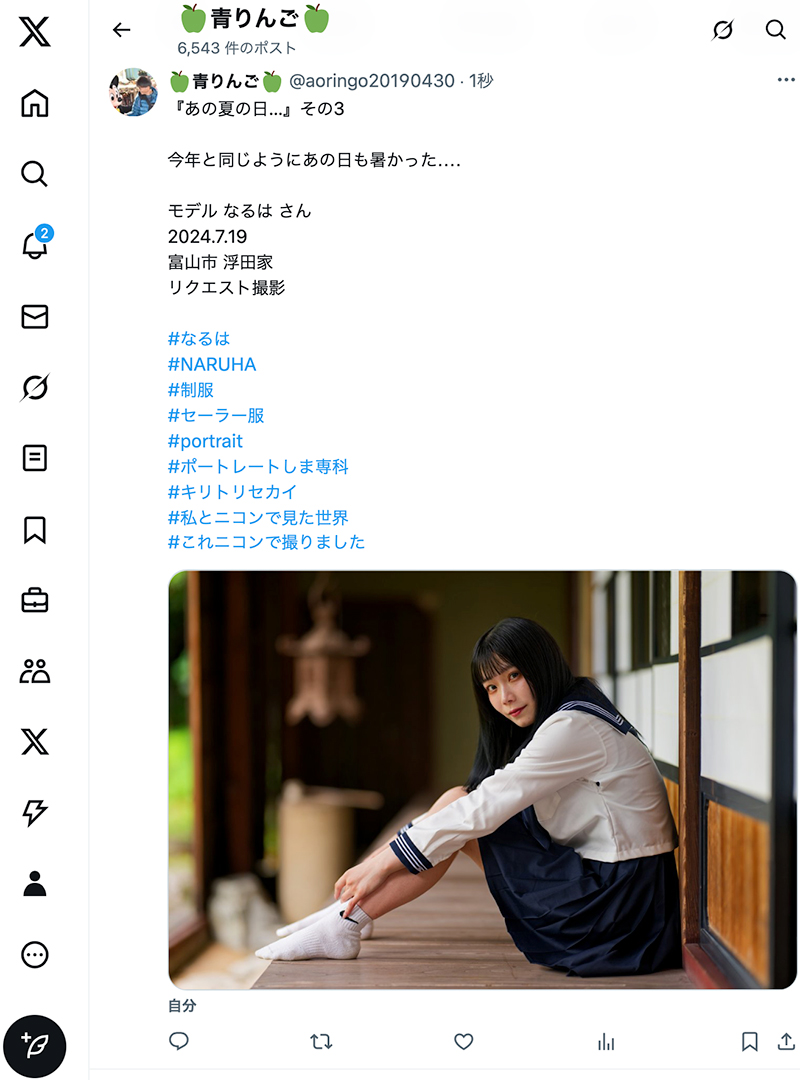Open Communities people icon
The height and width of the screenshot is (1080, 800).
pyautogui.click(x=35, y=671)
